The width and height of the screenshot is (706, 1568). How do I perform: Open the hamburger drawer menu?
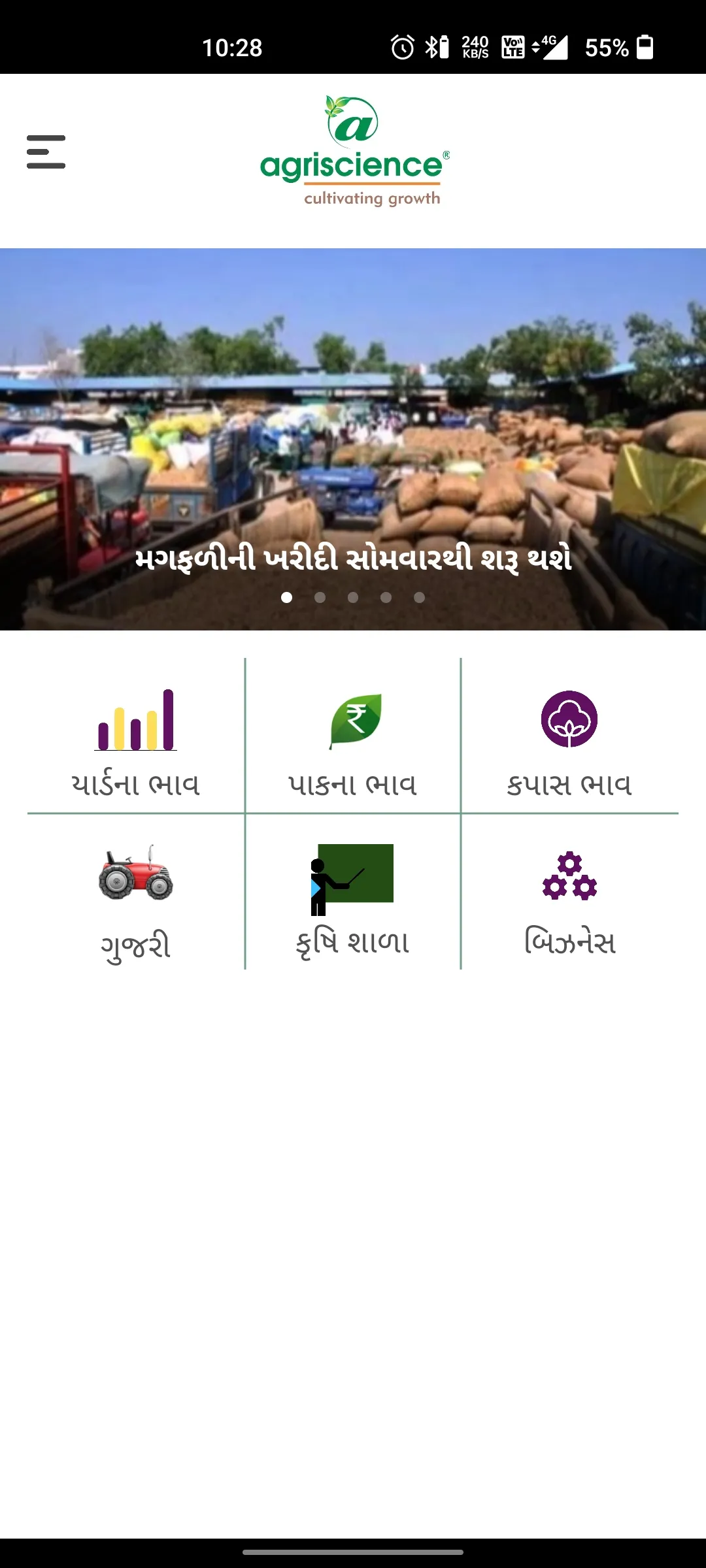click(46, 152)
